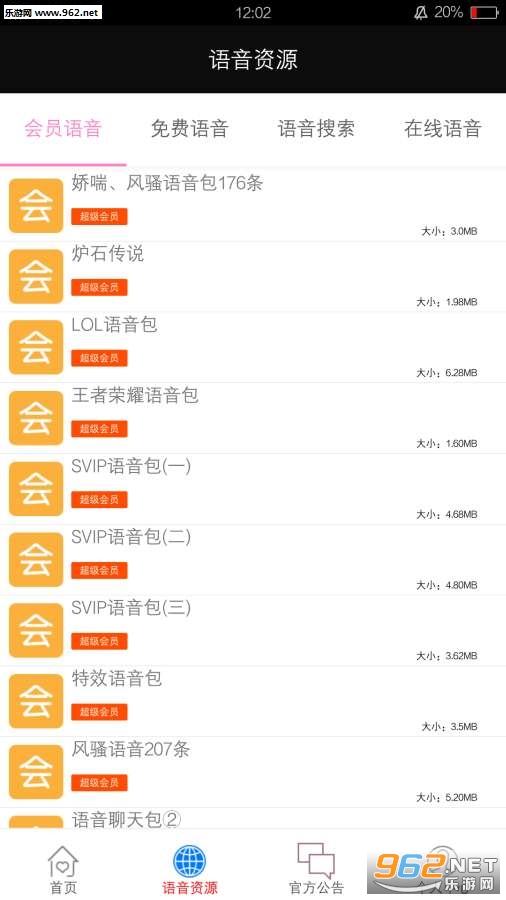506x900 pixels.
Task: Switch to the 在线语音 tab
Action: [442, 129]
